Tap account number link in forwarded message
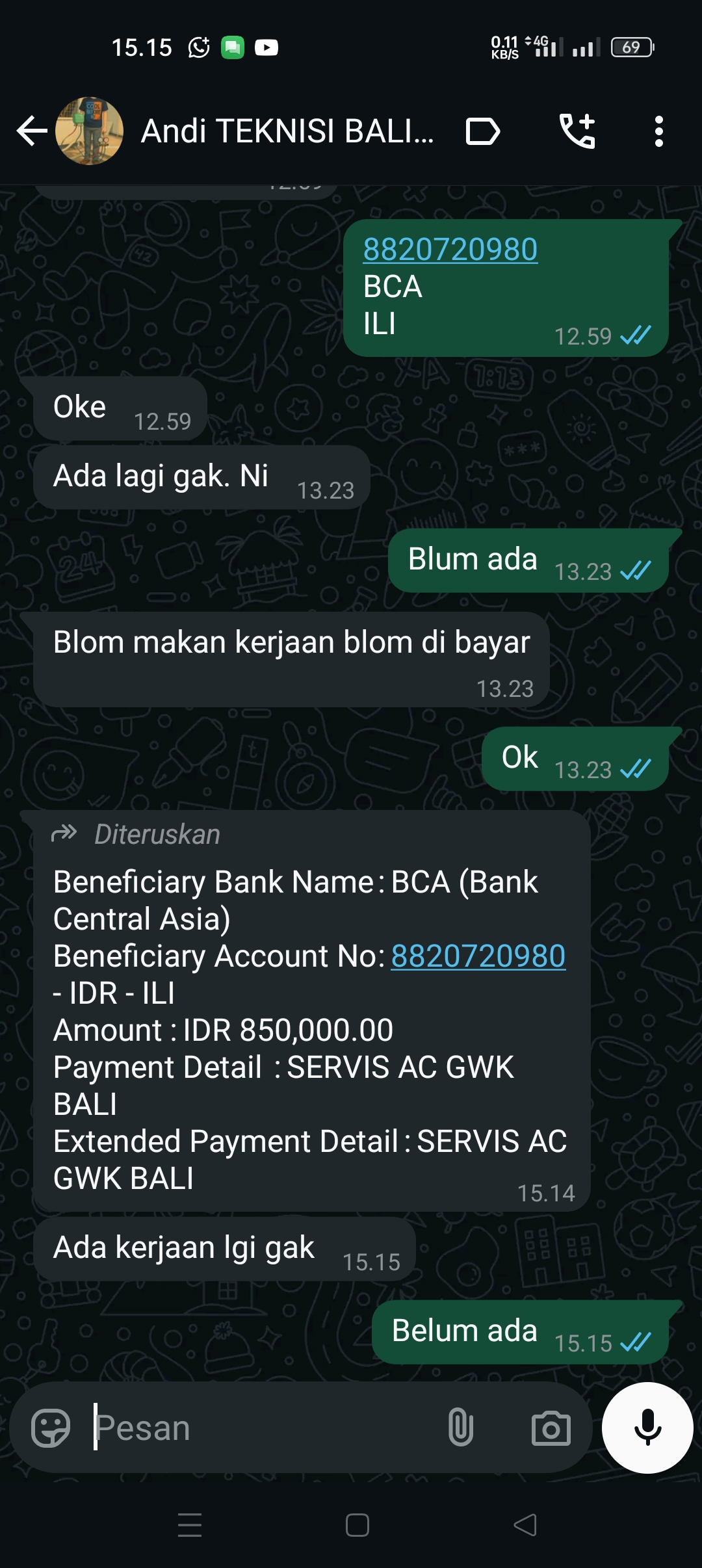 [478, 956]
